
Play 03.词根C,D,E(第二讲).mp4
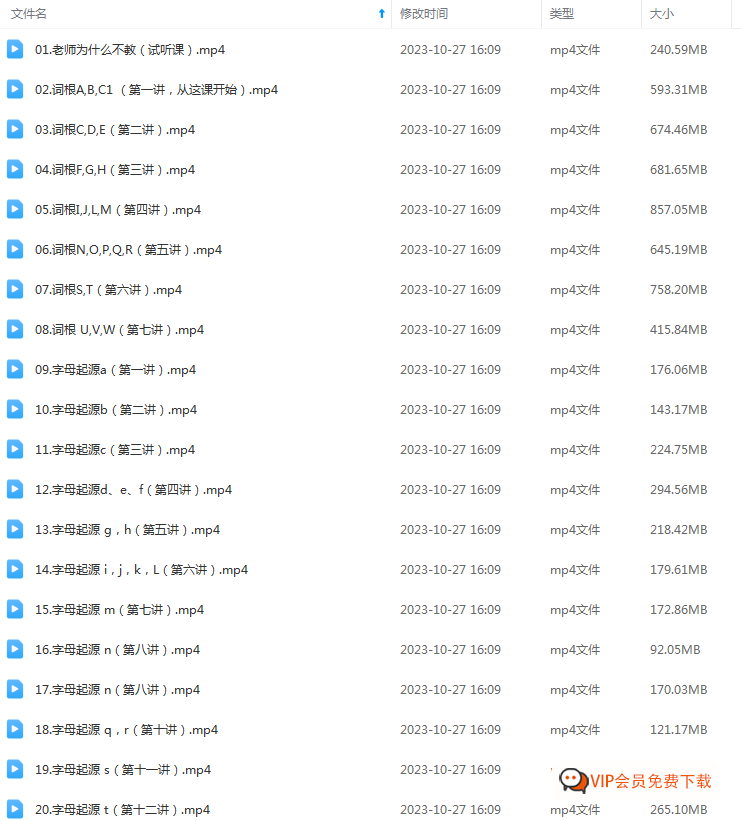point(115,130)
